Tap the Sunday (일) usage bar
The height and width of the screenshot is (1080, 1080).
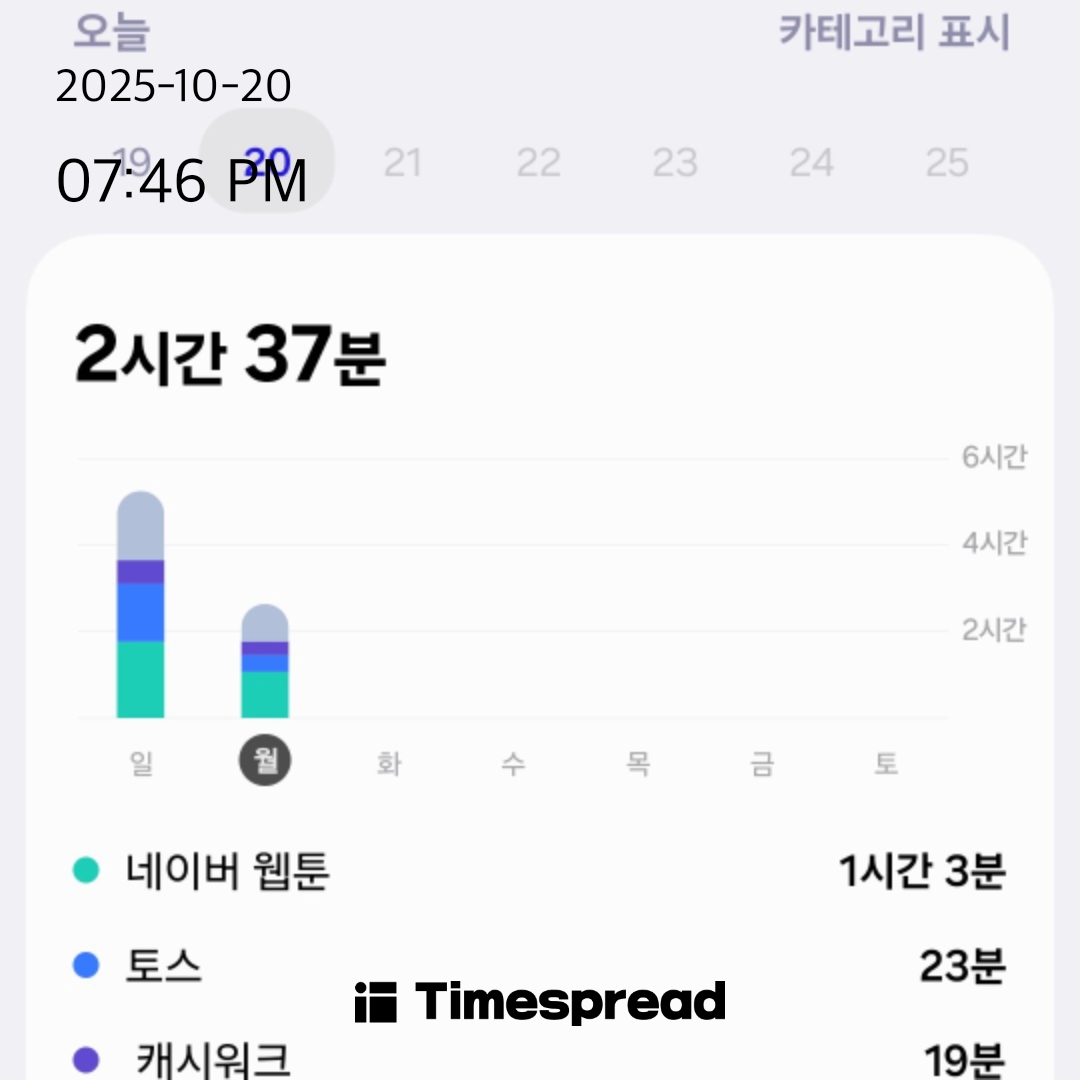pos(140,605)
